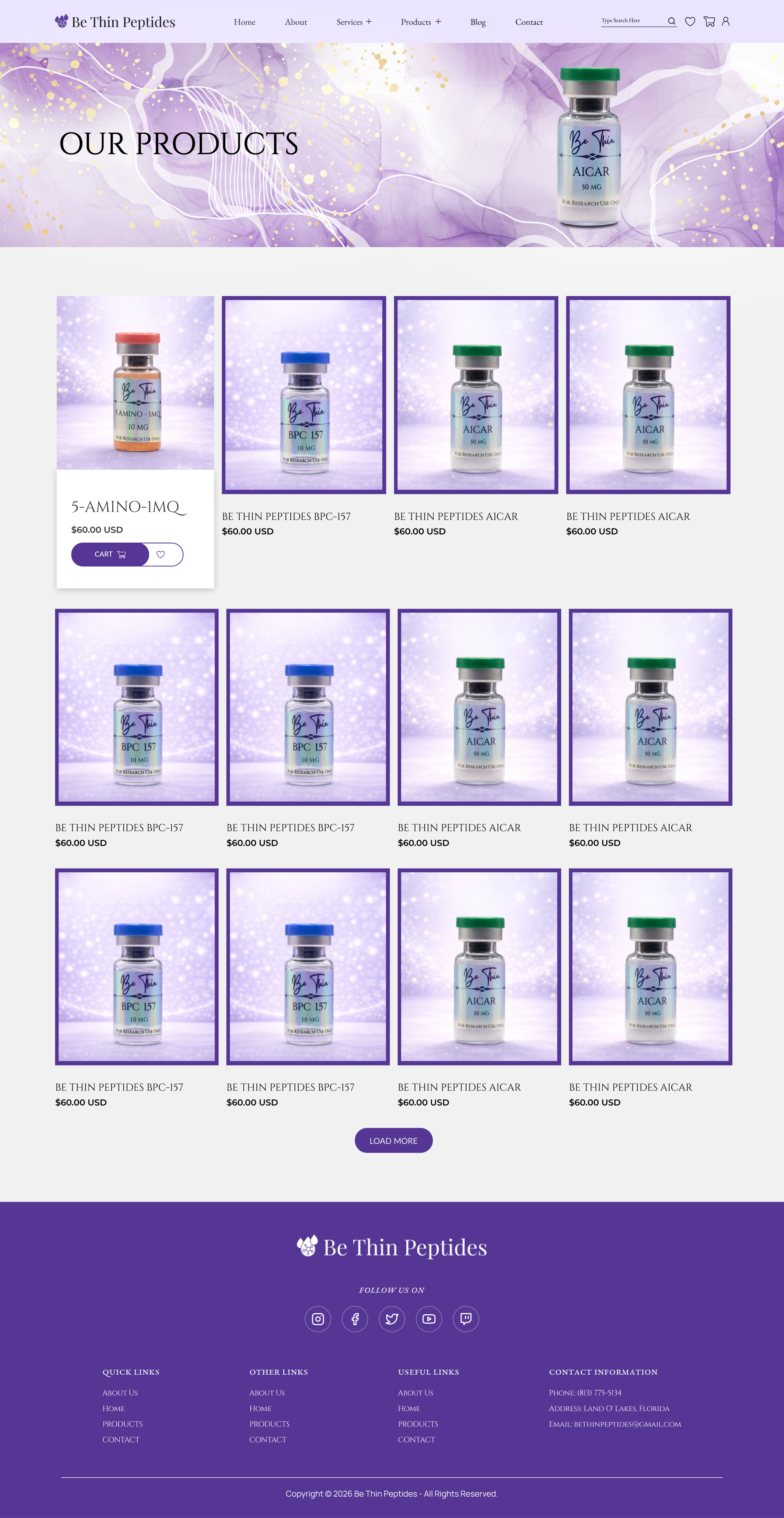Open the About page in the top menu
The width and height of the screenshot is (784, 1518).
click(296, 22)
